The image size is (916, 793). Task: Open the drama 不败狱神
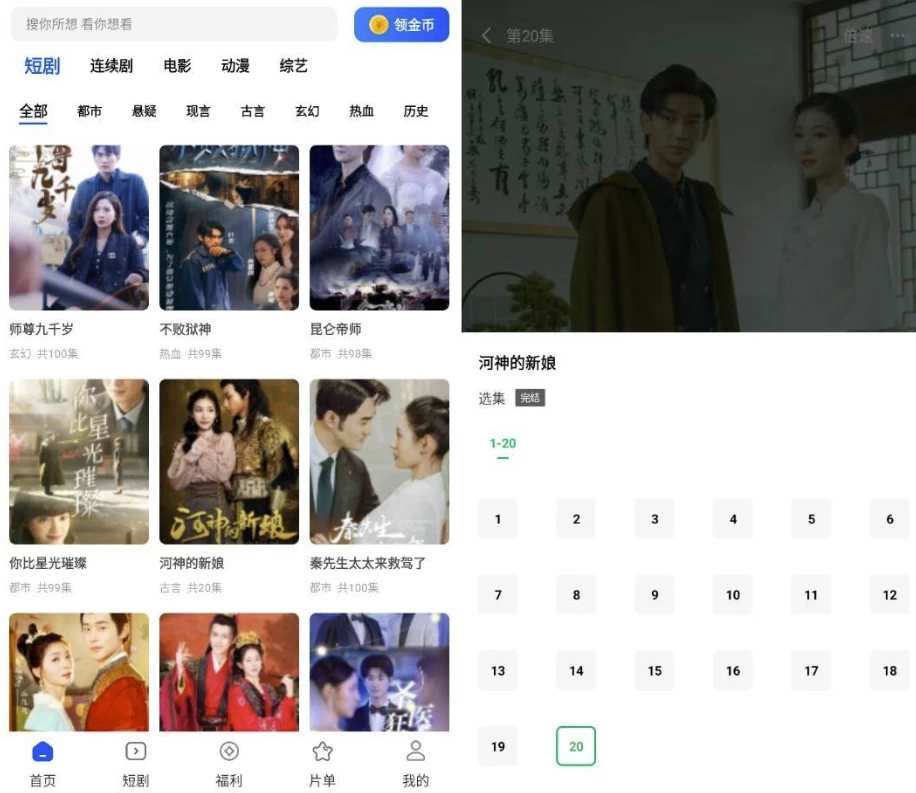coord(229,229)
